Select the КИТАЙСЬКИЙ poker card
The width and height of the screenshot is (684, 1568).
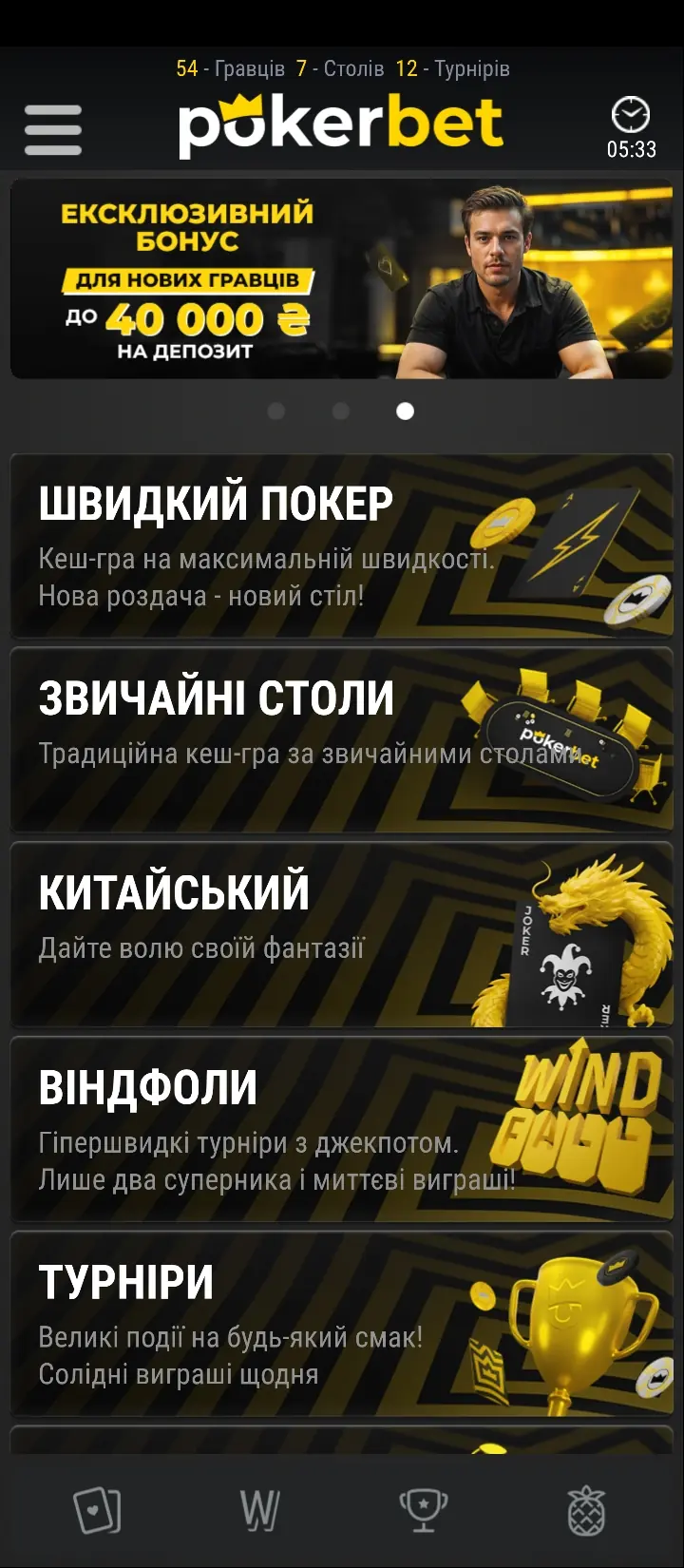(342, 935)
